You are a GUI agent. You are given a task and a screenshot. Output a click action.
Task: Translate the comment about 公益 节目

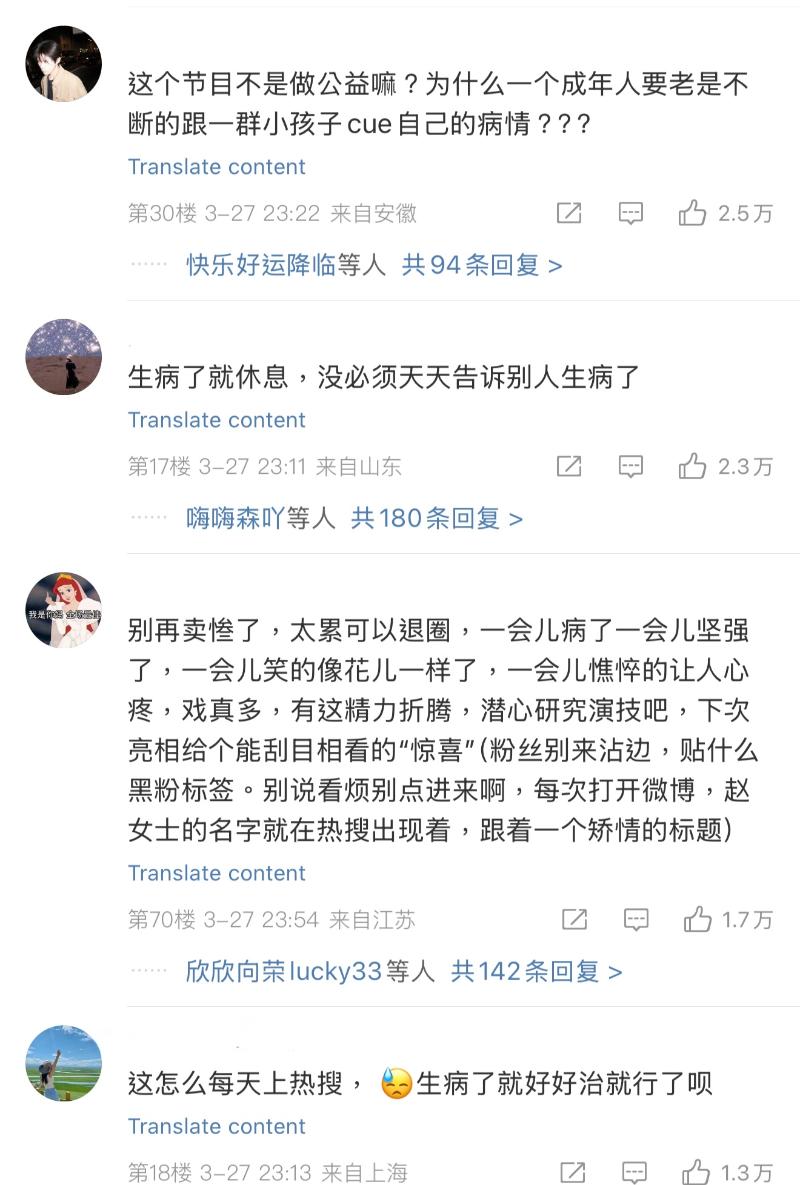coord(216,167)
